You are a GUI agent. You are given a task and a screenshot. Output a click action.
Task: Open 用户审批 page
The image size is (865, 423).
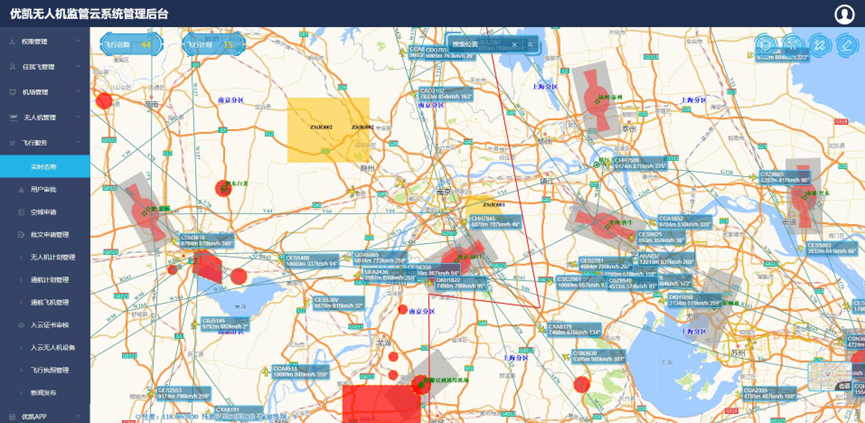[44, 189]
